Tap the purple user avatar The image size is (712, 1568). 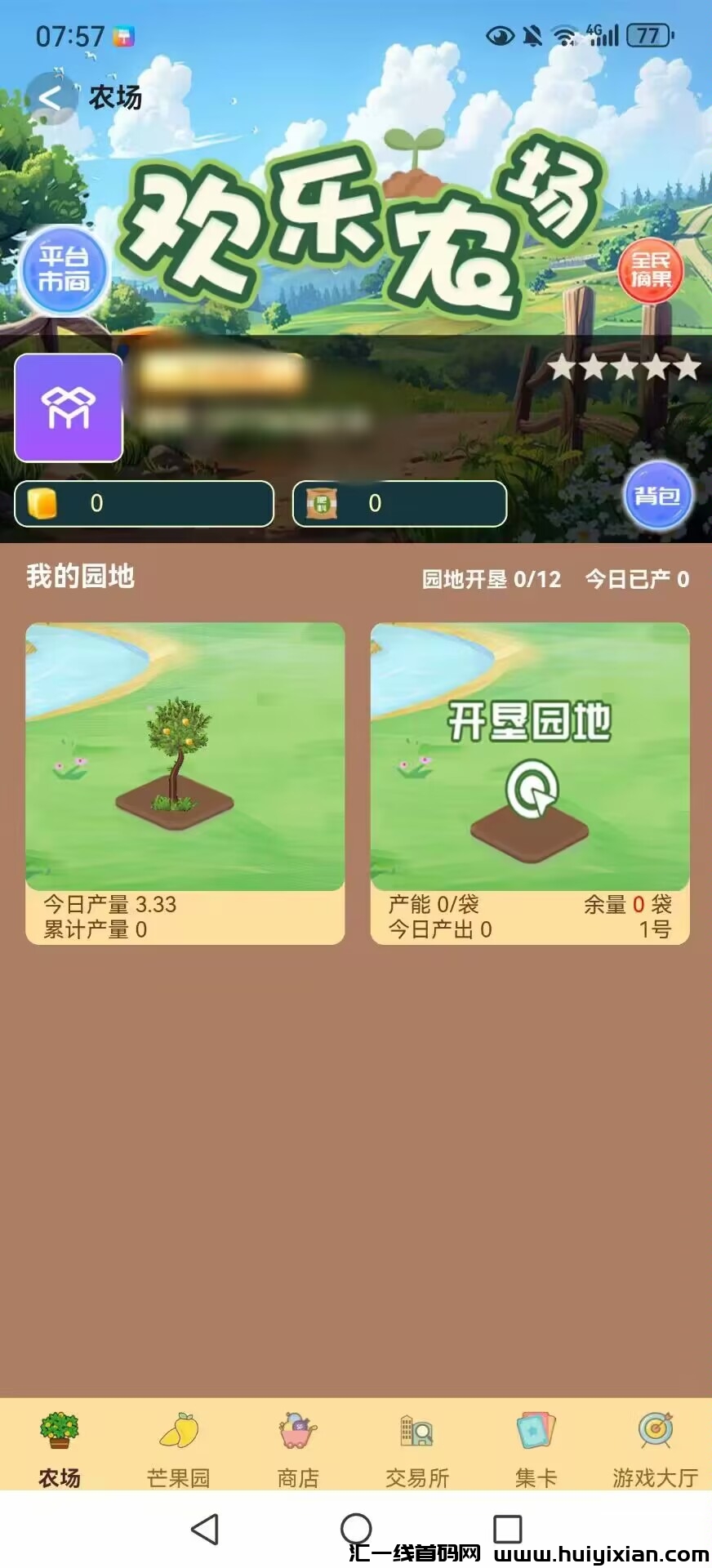coord(69,408)
